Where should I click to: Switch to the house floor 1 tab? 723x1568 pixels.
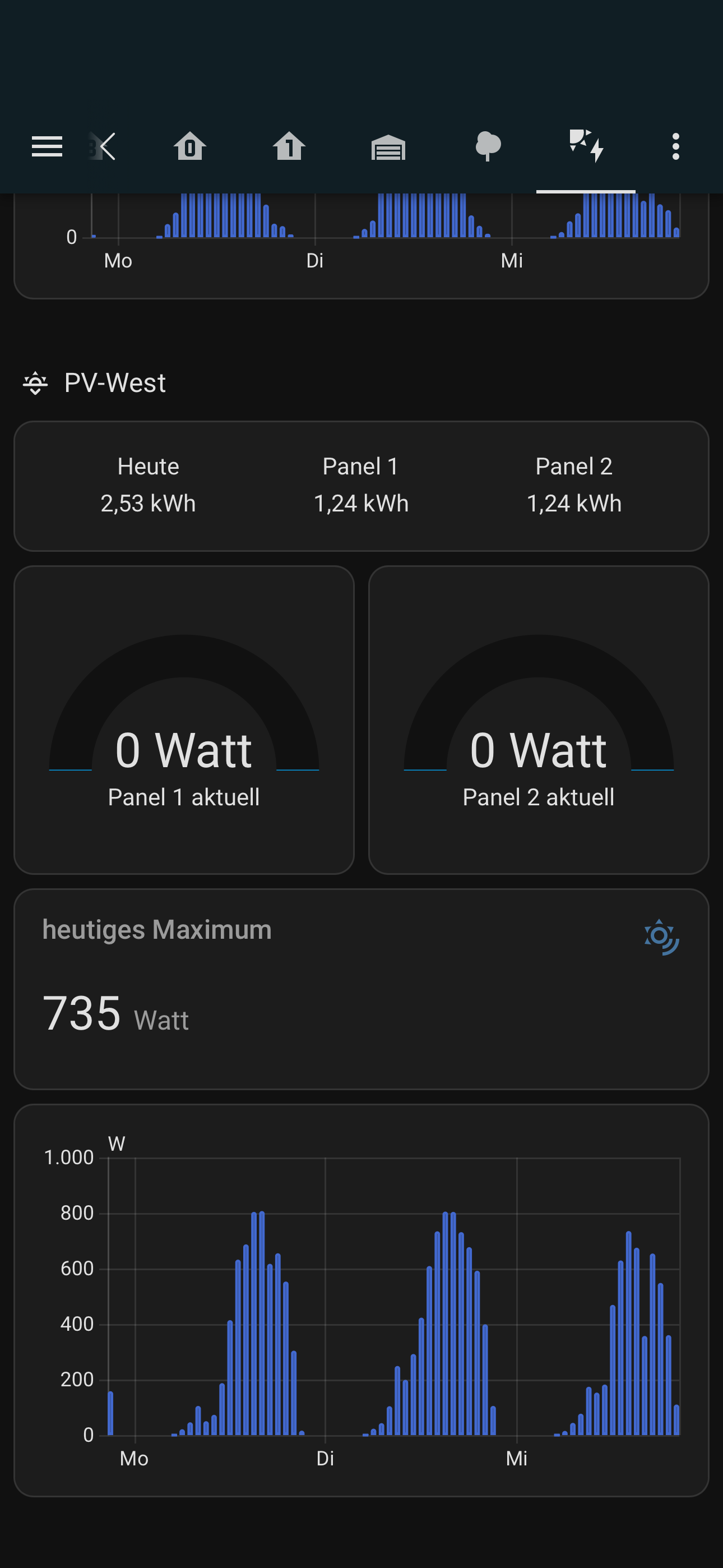click(289, 147)
